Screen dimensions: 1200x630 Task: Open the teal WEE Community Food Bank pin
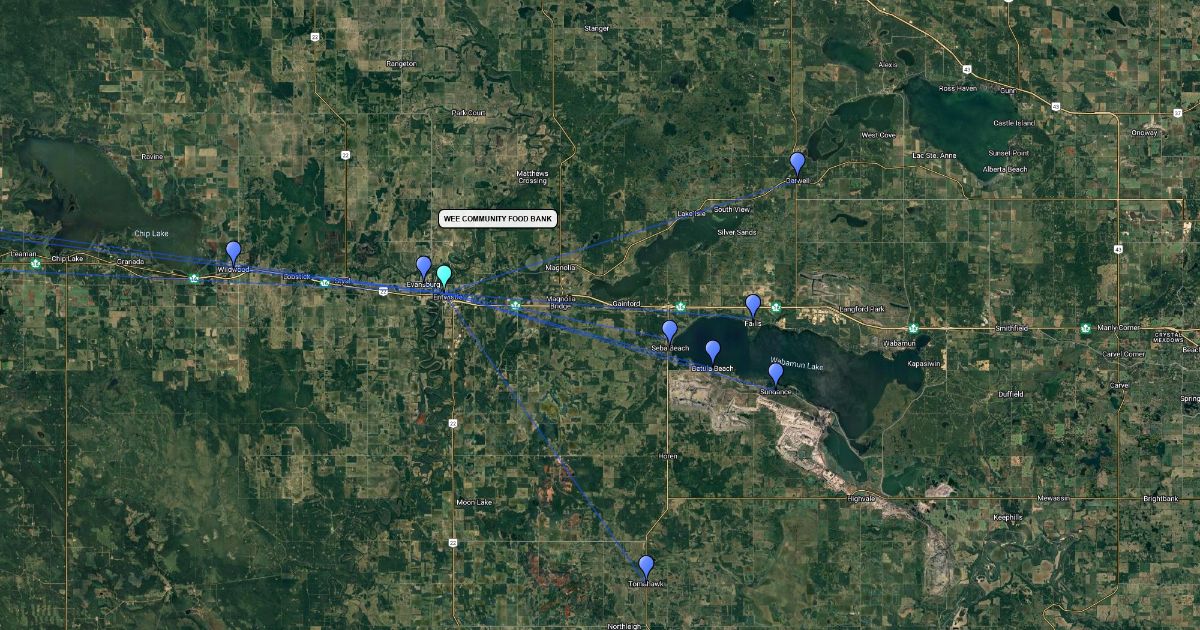444,276
